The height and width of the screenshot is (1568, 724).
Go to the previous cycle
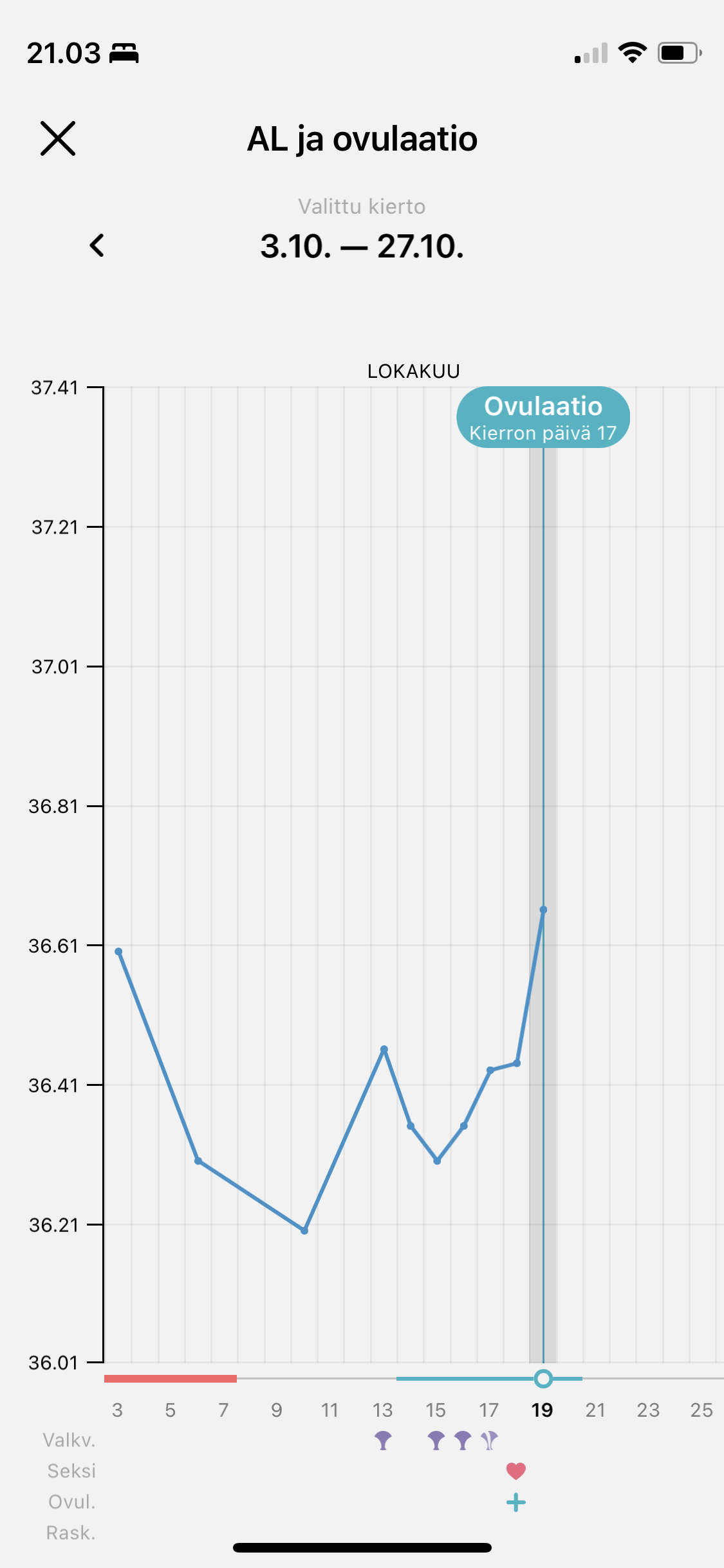(97, 245)
